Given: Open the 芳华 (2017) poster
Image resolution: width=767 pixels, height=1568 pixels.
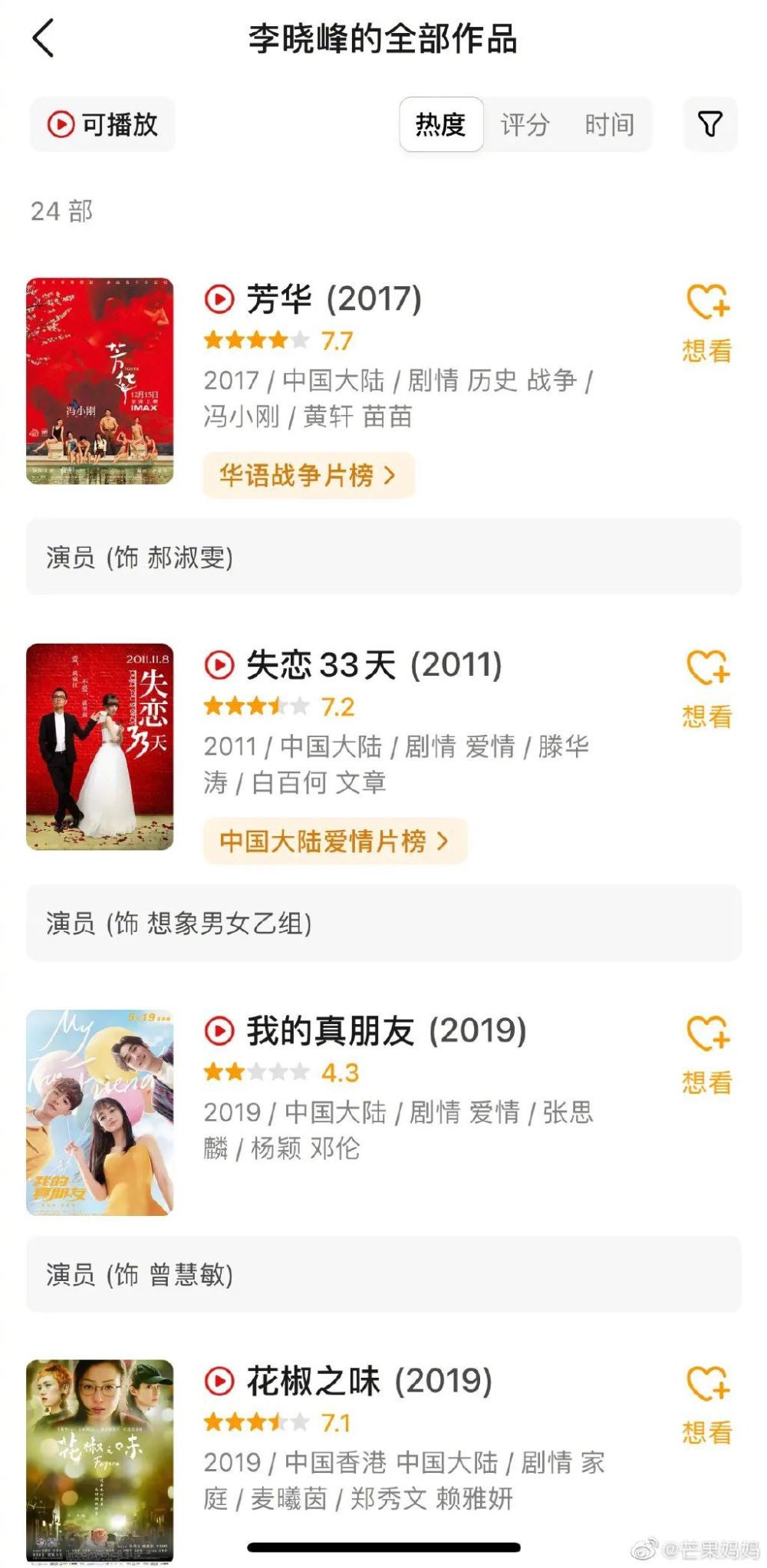Looking at the screenshot, I should (100, 381).
